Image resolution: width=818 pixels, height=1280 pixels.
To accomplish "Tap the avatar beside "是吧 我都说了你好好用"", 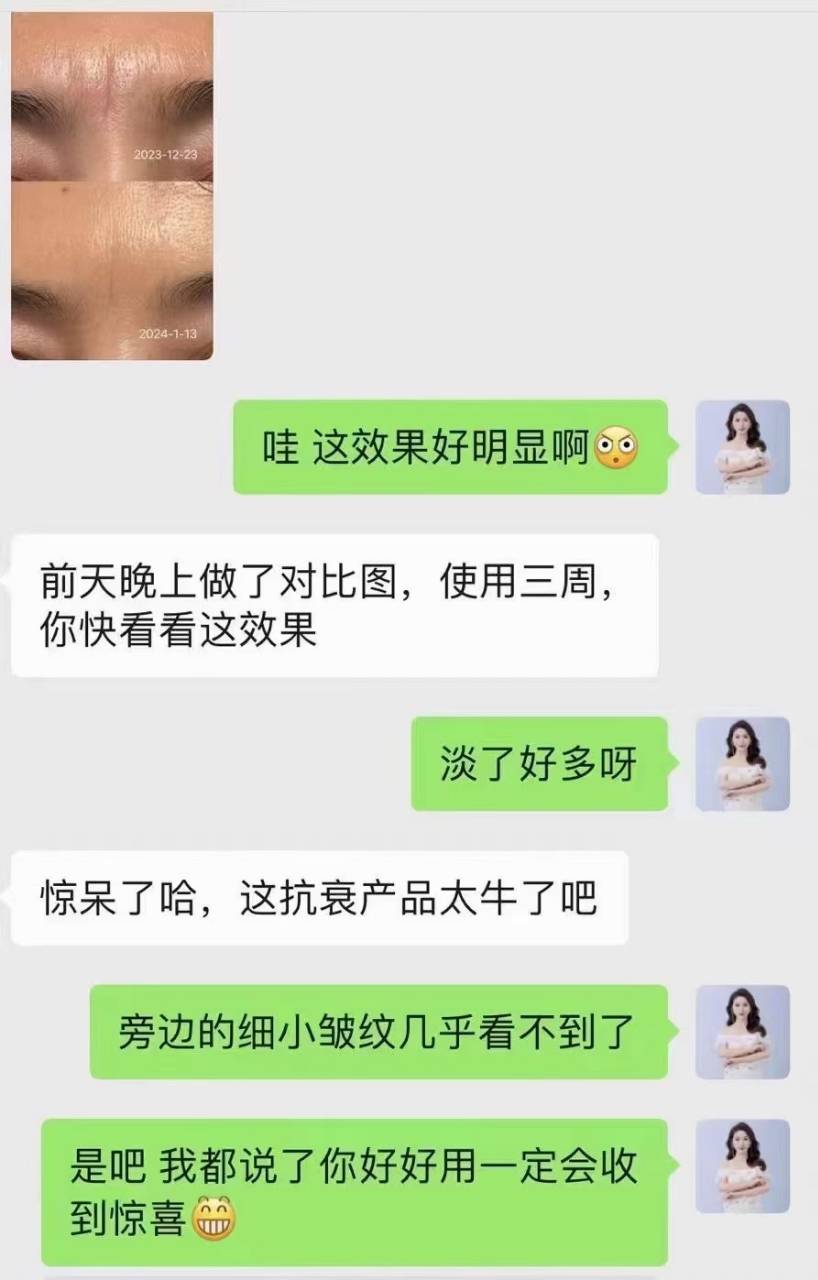I will pos(742,1166).
